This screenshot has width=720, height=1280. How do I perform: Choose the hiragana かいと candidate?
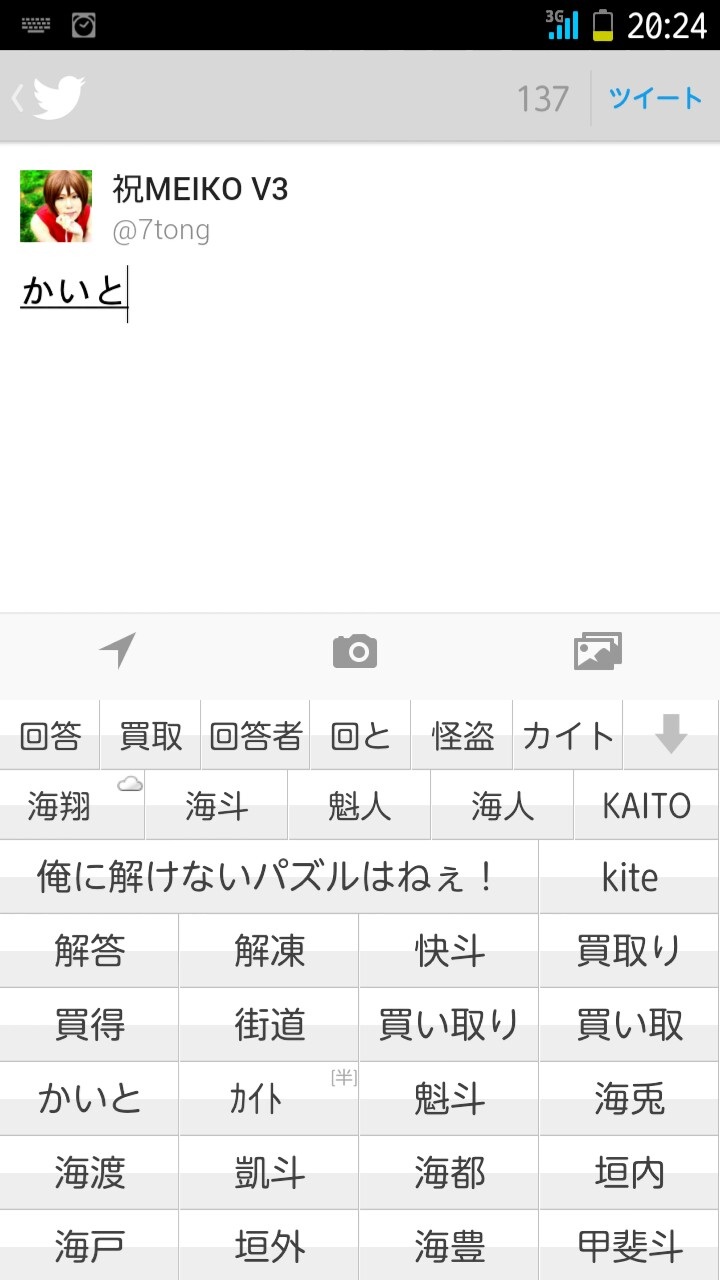pyautogui.click(x=90, y=1099)
